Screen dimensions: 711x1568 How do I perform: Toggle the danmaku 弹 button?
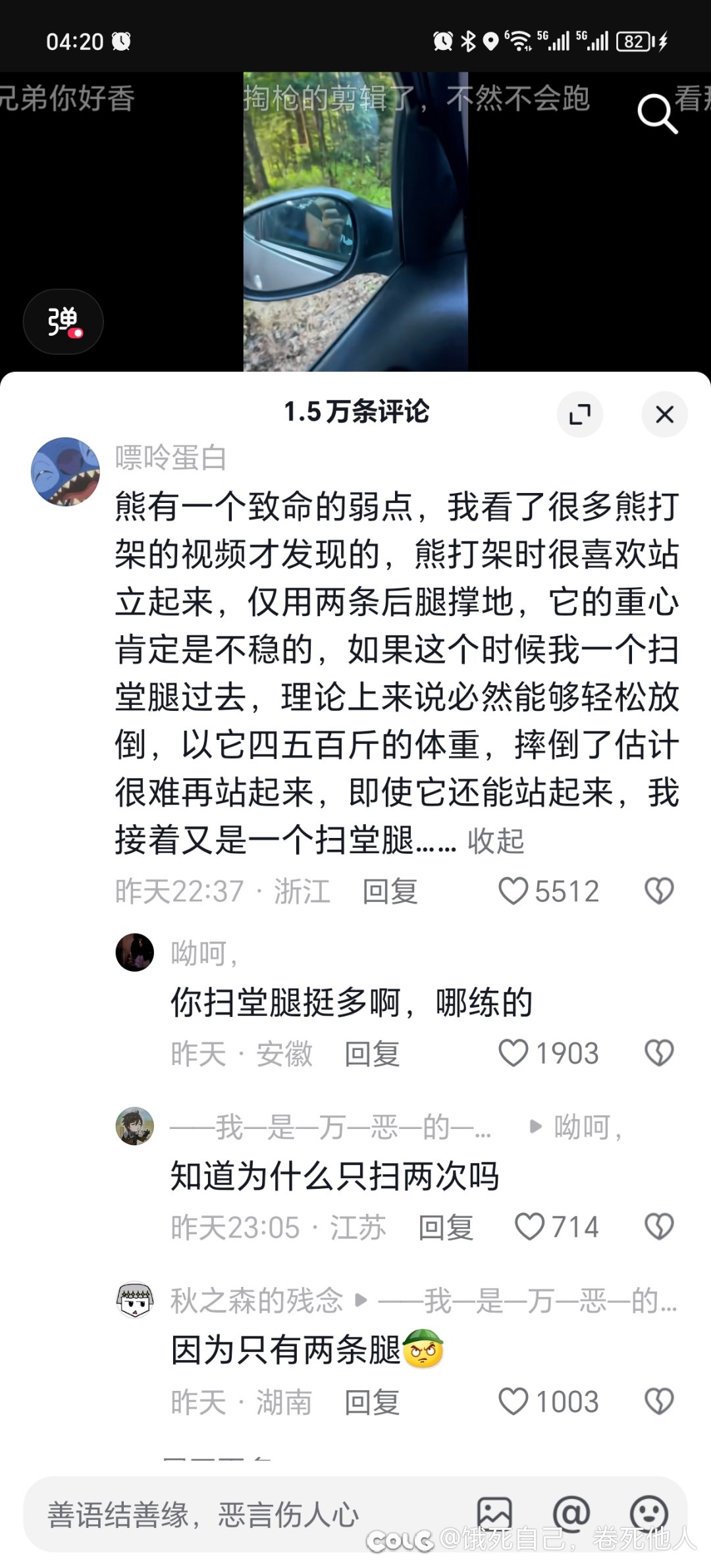point(63,322)
